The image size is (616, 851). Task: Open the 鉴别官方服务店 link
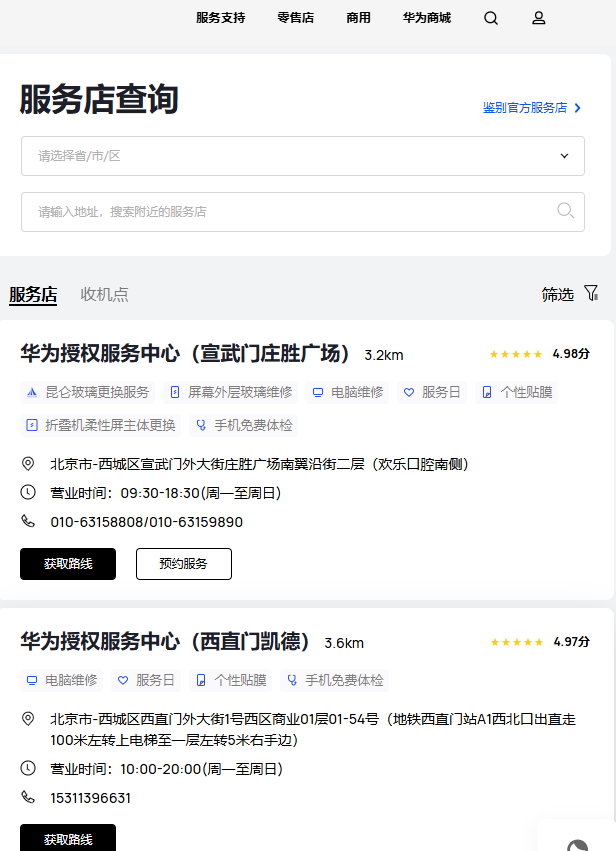pyautogui.click(x=532, y=108)
